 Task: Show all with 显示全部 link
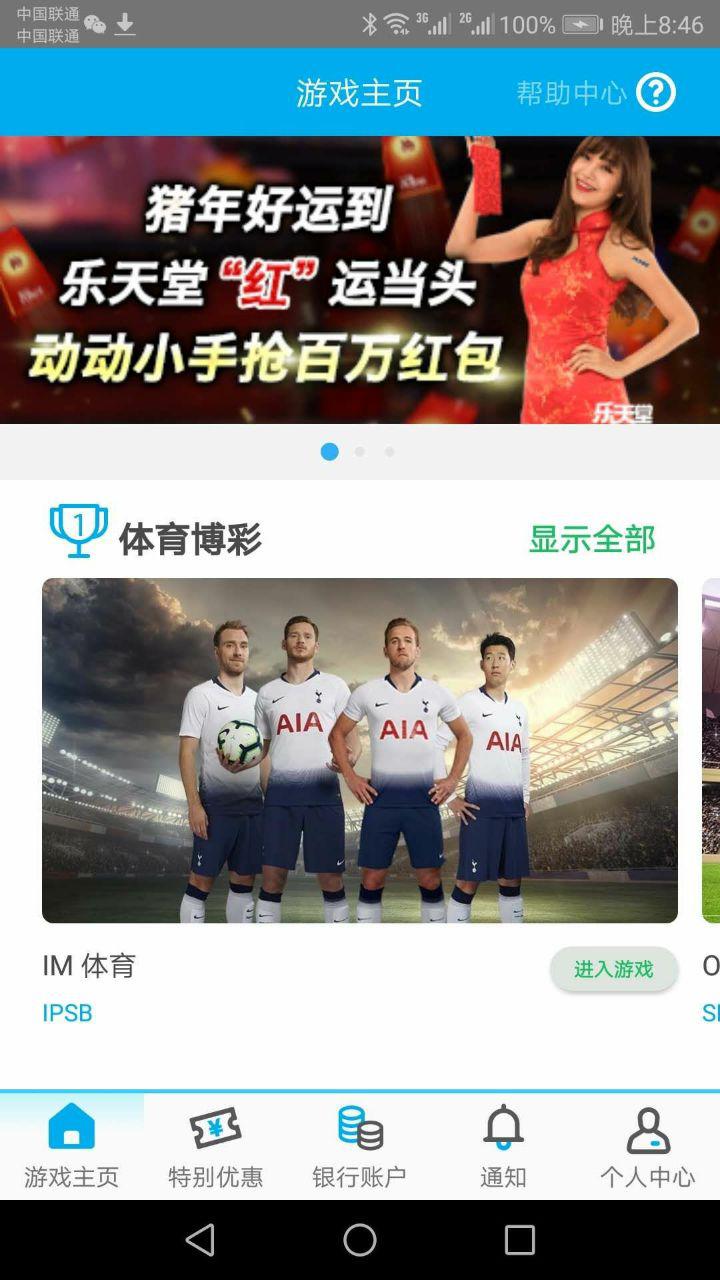tap(592, 539)
